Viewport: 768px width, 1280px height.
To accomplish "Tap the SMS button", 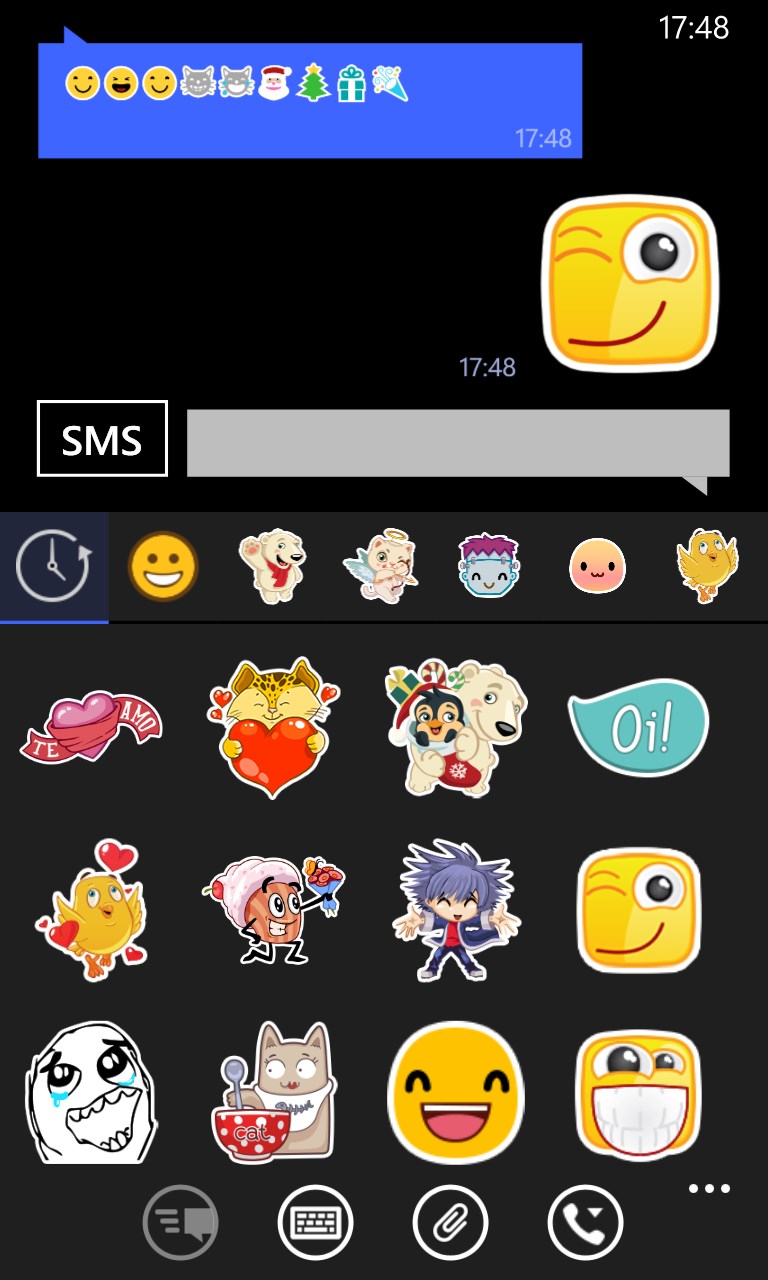I will pos(102,439).
